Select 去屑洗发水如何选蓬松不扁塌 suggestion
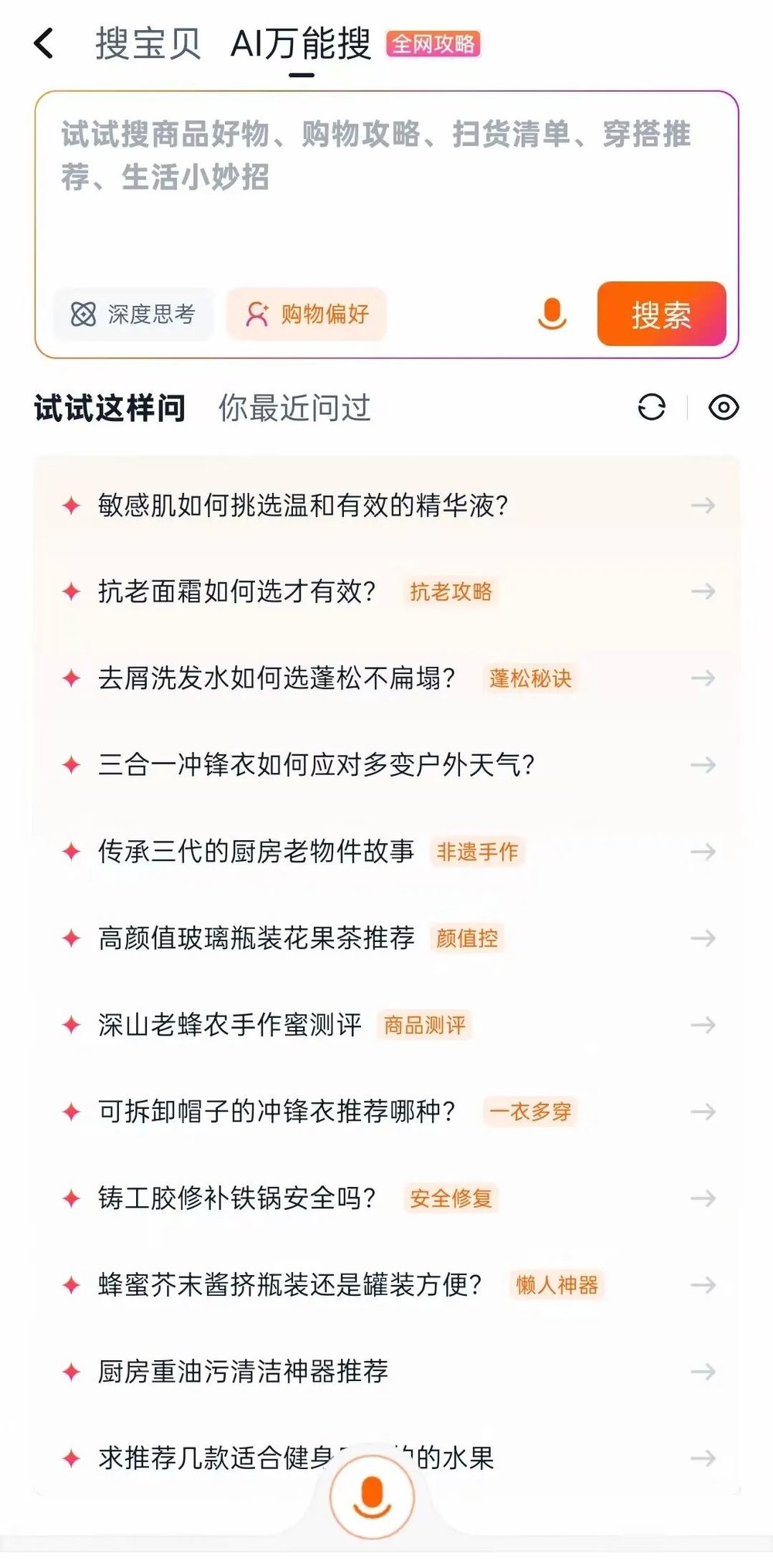The height and width of the screenshot is (1568, 773). point(276,679)
